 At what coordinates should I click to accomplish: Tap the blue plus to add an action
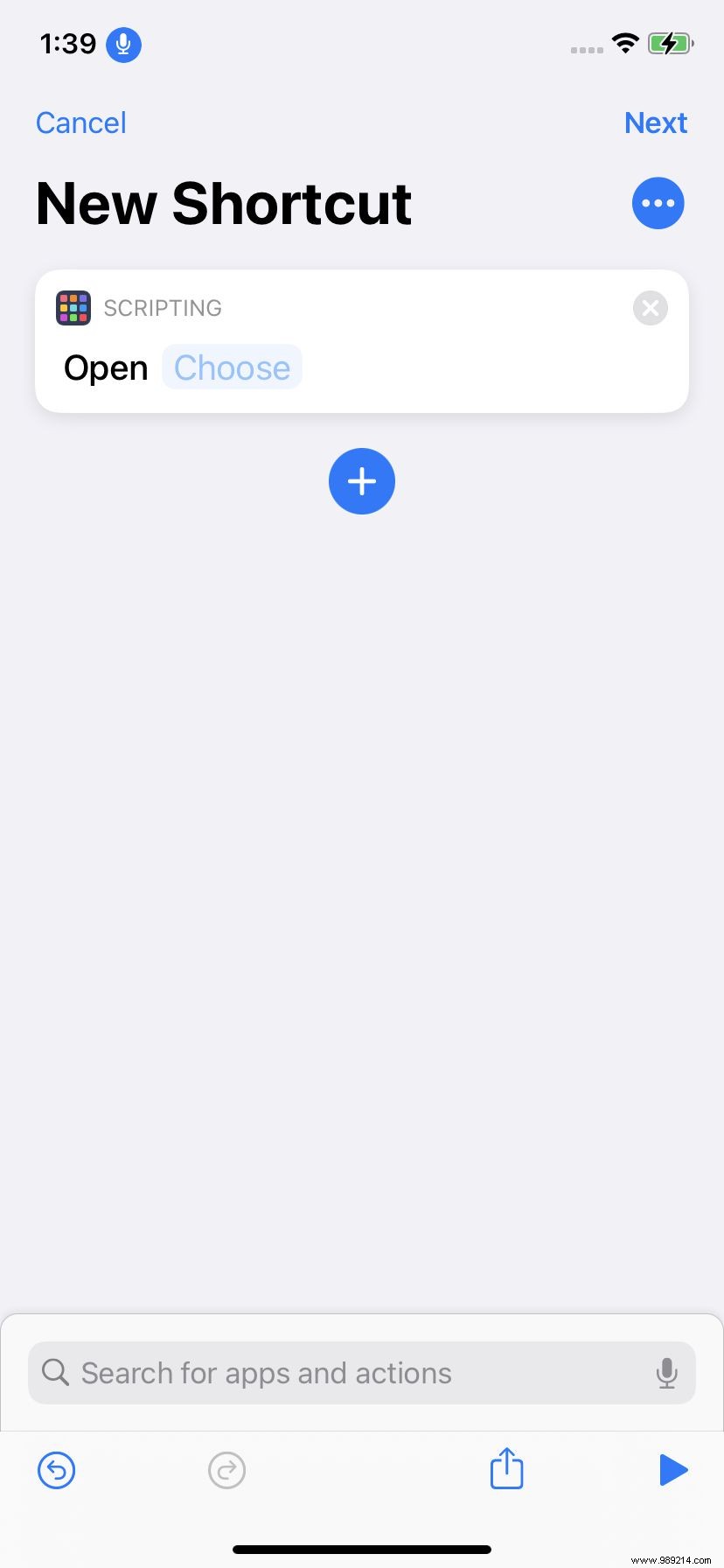point(362,480)
